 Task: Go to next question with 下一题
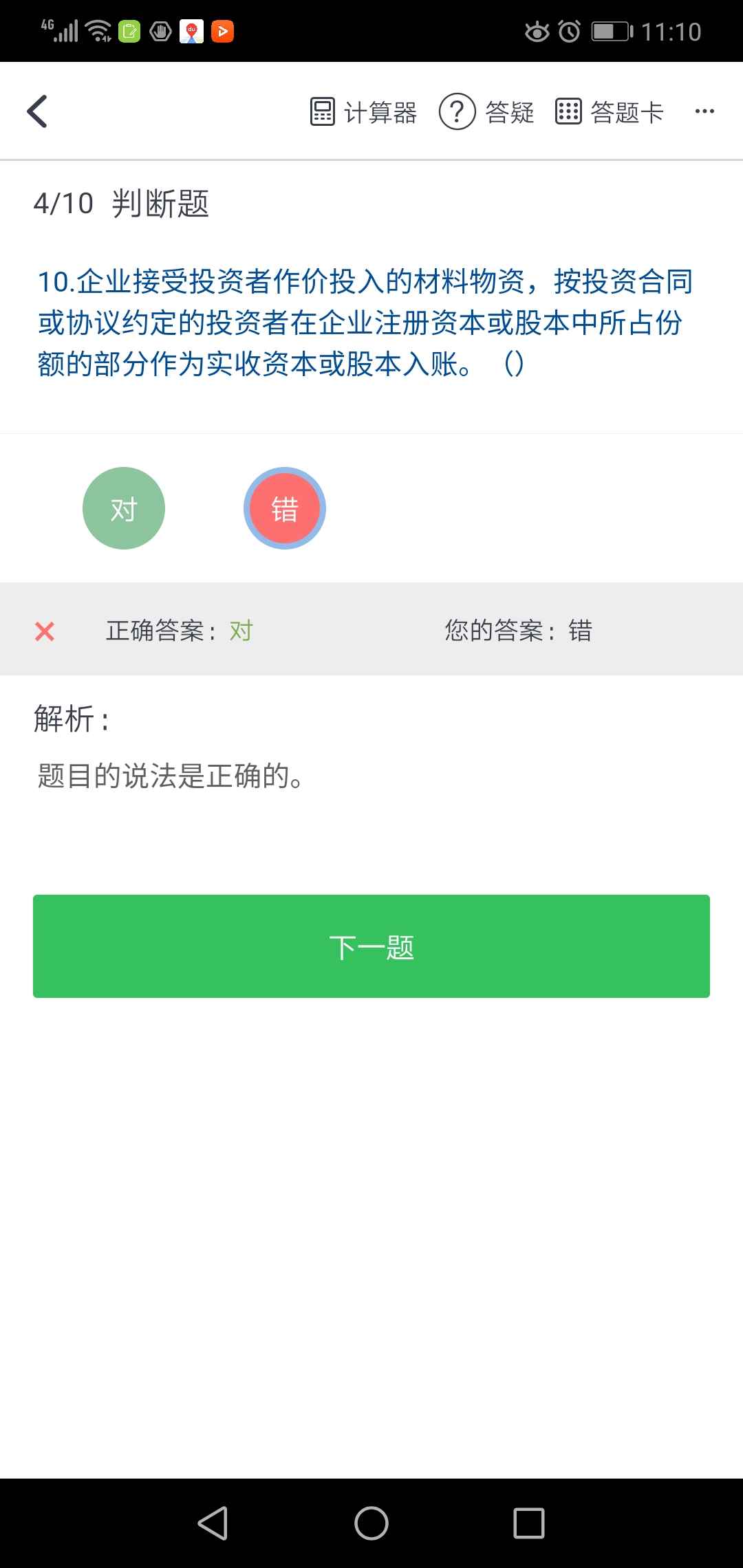(x=371, y=946)
